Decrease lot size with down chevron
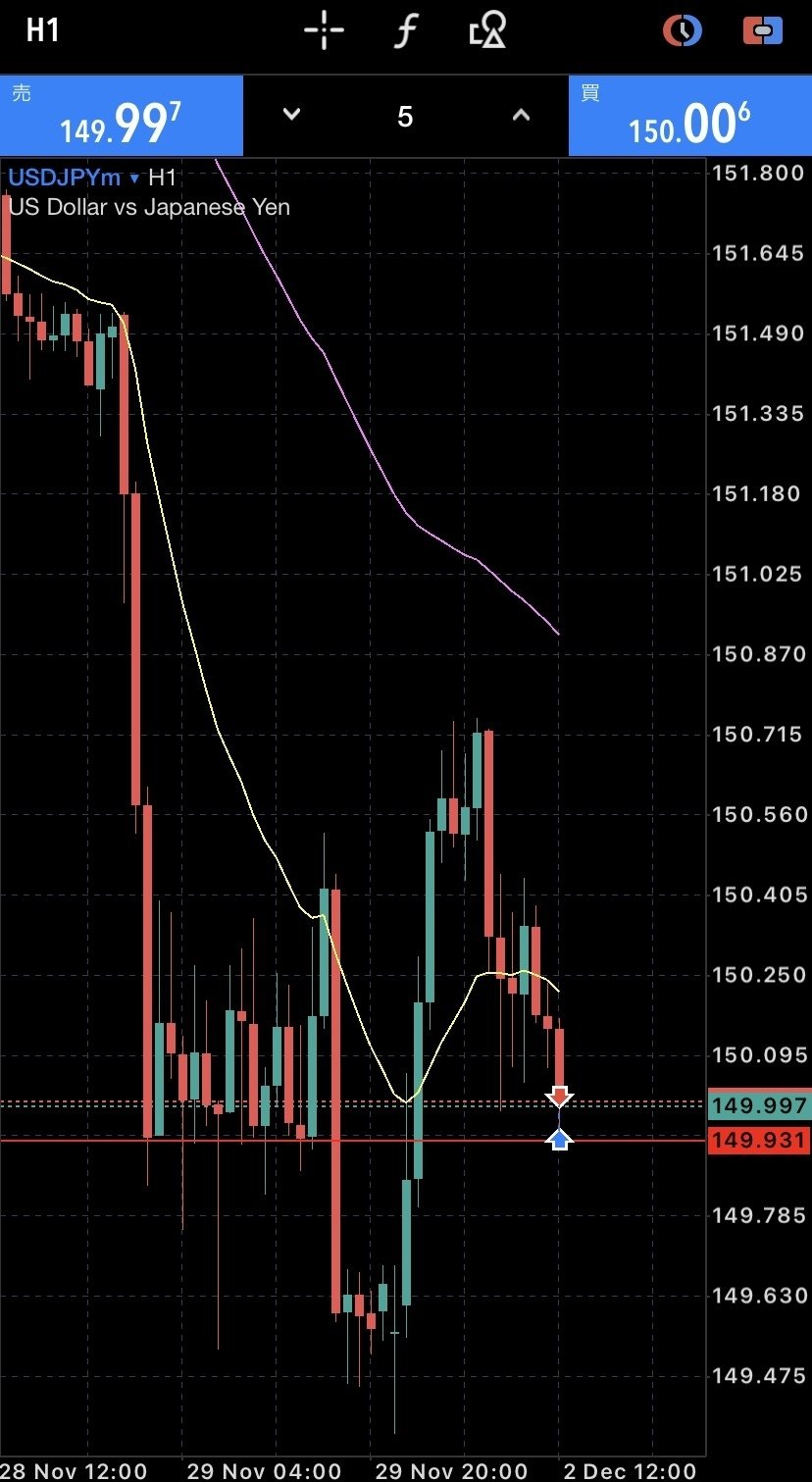This screenshot has width=812, height=1482. coord(291,114)
